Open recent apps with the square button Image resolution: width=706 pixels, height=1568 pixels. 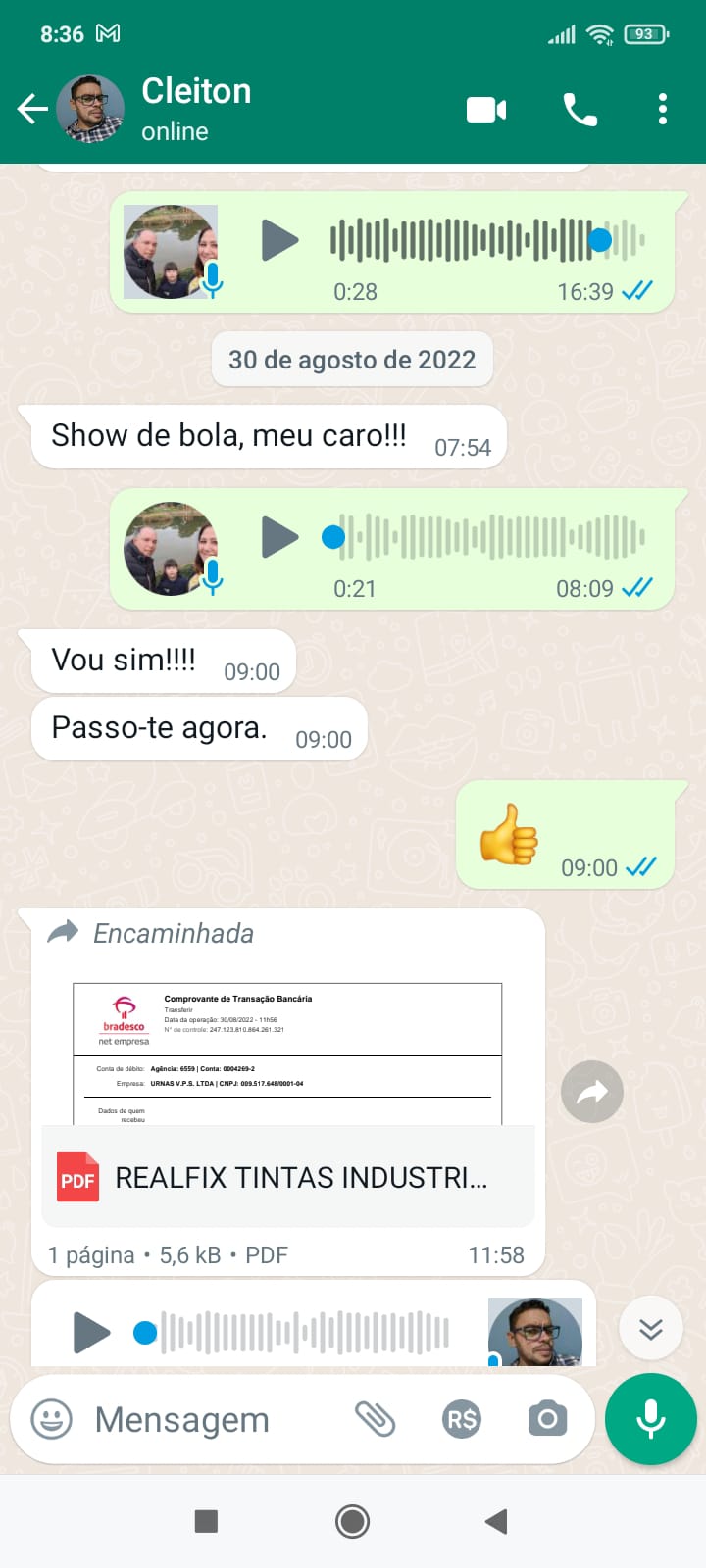(x=206, y=1521)
